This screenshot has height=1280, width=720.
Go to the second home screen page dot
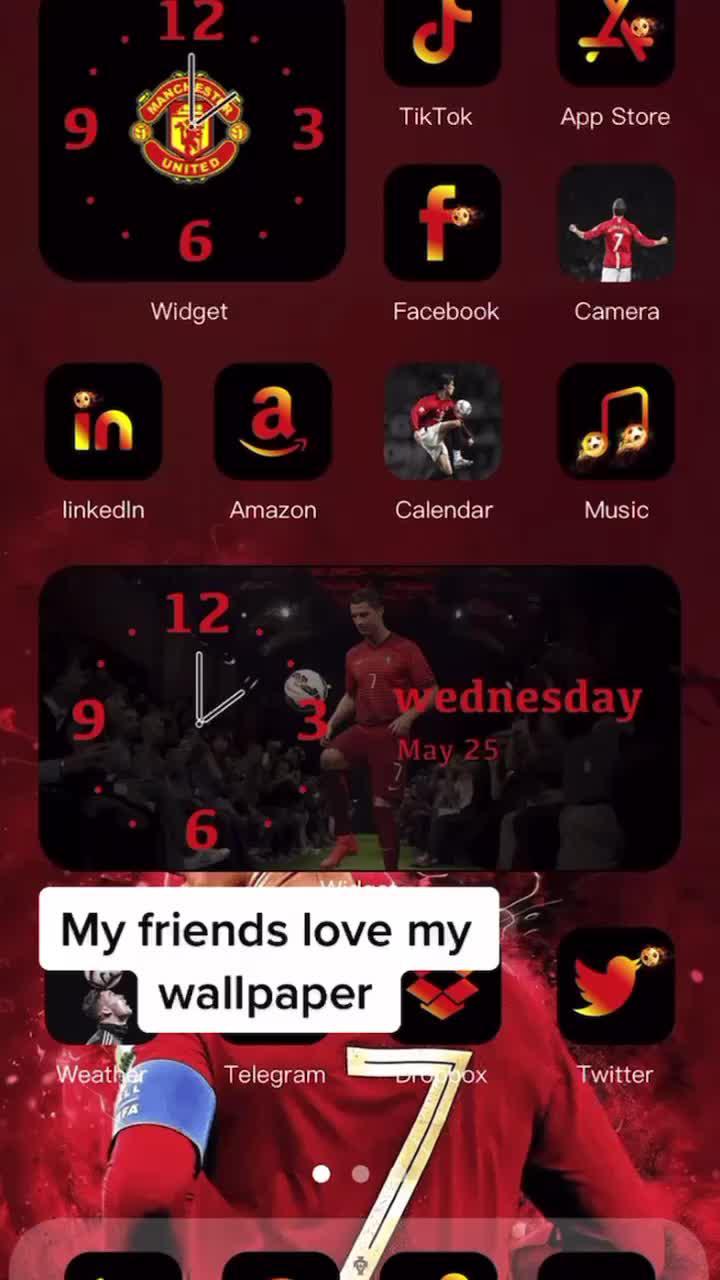361,1174
